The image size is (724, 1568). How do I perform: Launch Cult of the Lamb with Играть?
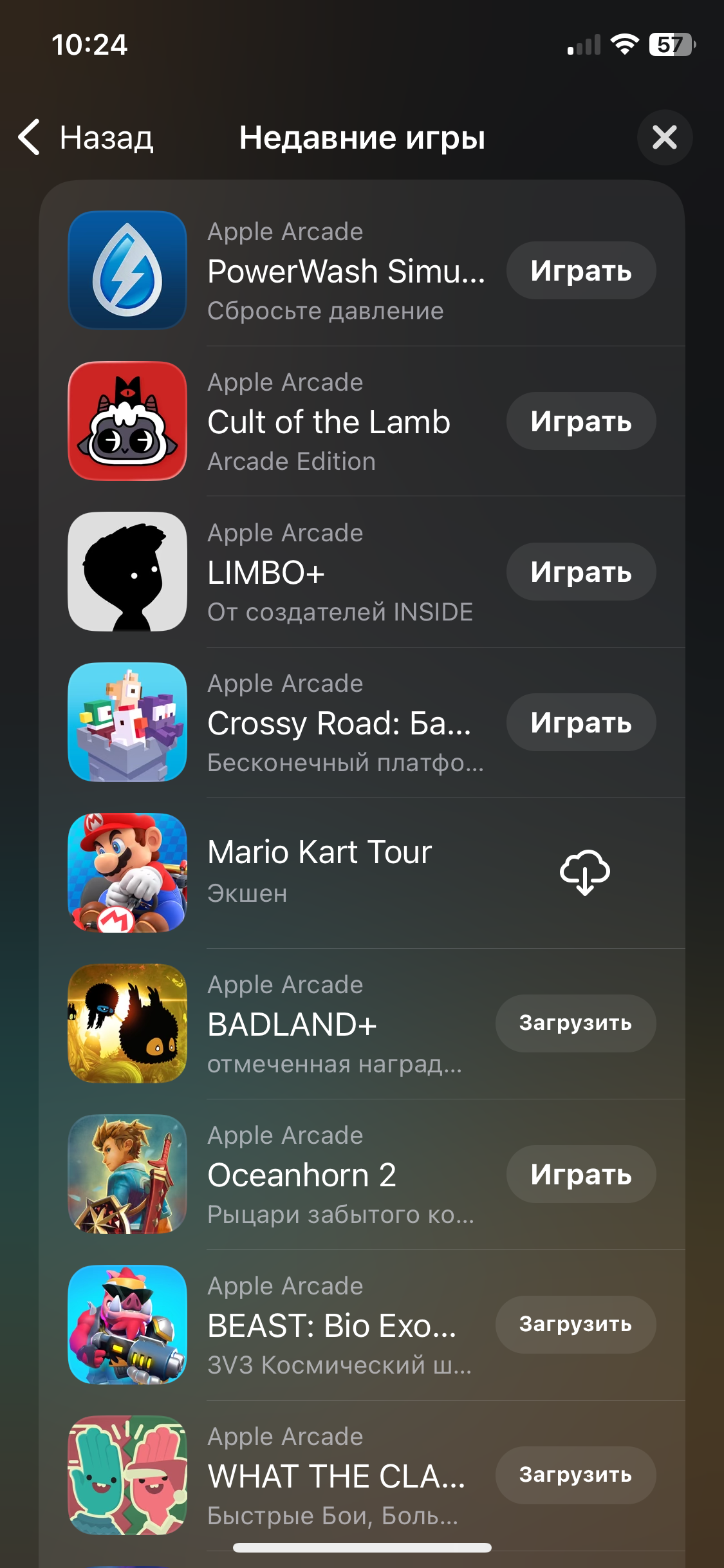(580, 422)
